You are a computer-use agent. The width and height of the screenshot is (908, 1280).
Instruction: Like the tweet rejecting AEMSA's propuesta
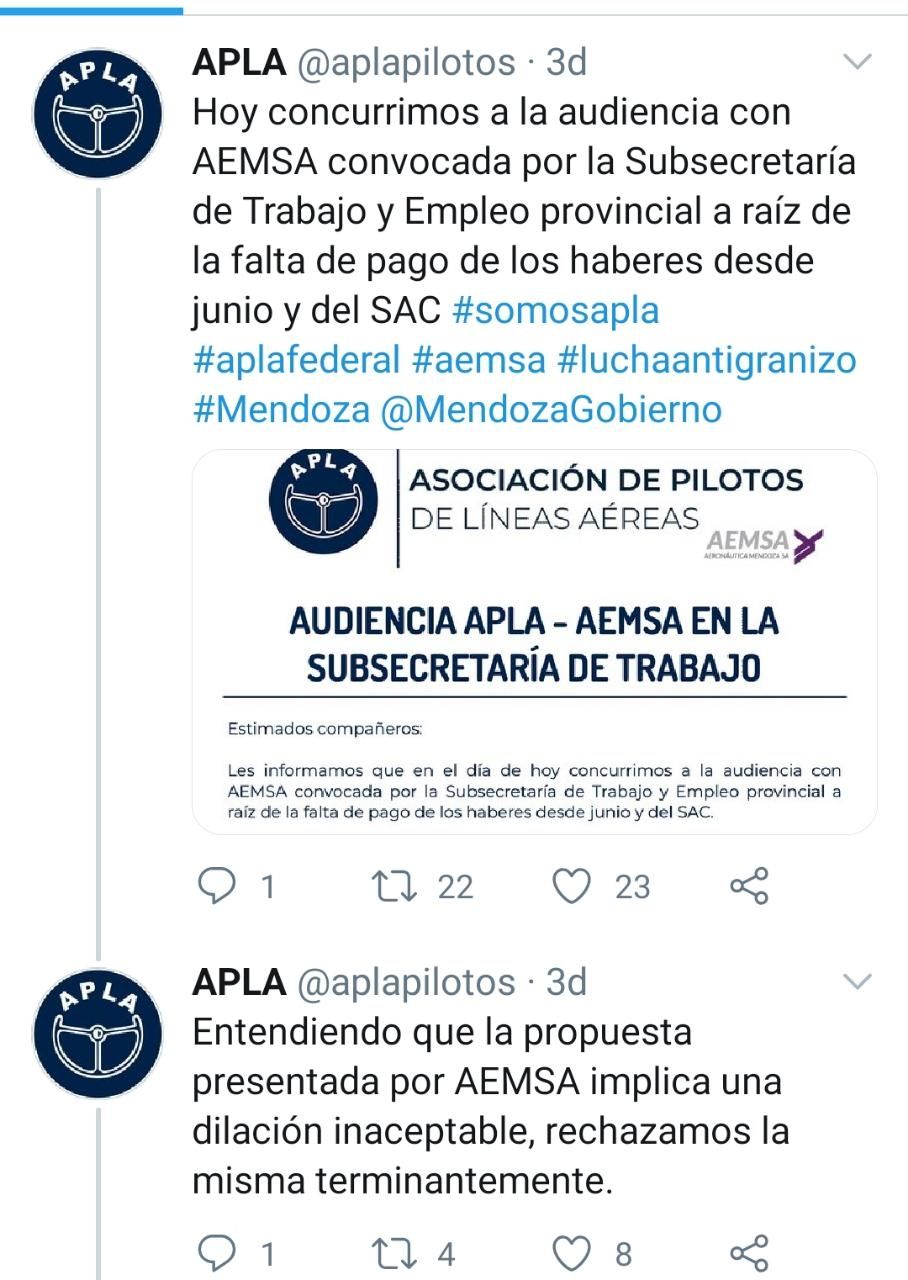573,1253
